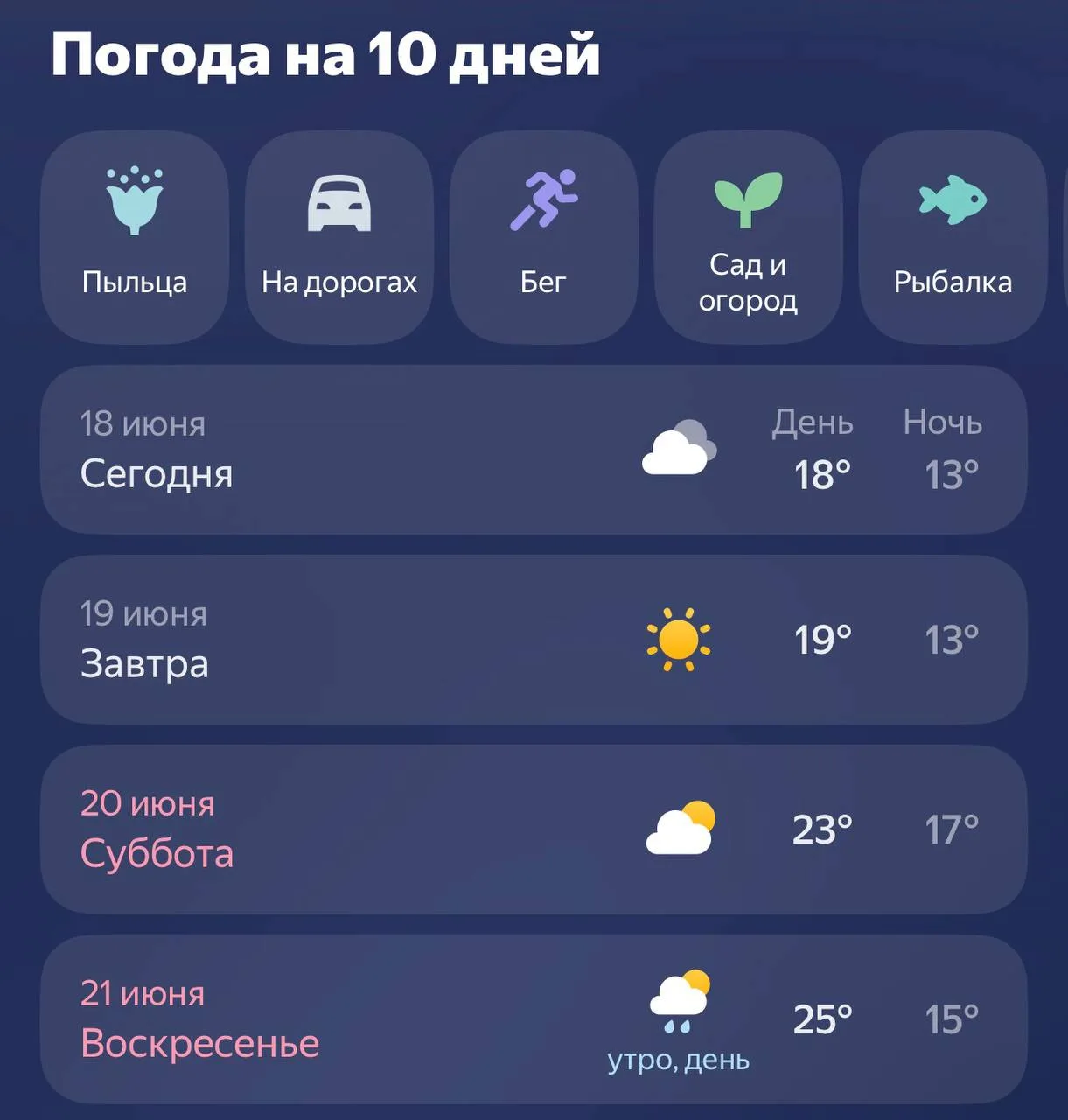Open the Сад и огород tile
Viewport: 1068px width, 1120px height.
pos(749,237)
